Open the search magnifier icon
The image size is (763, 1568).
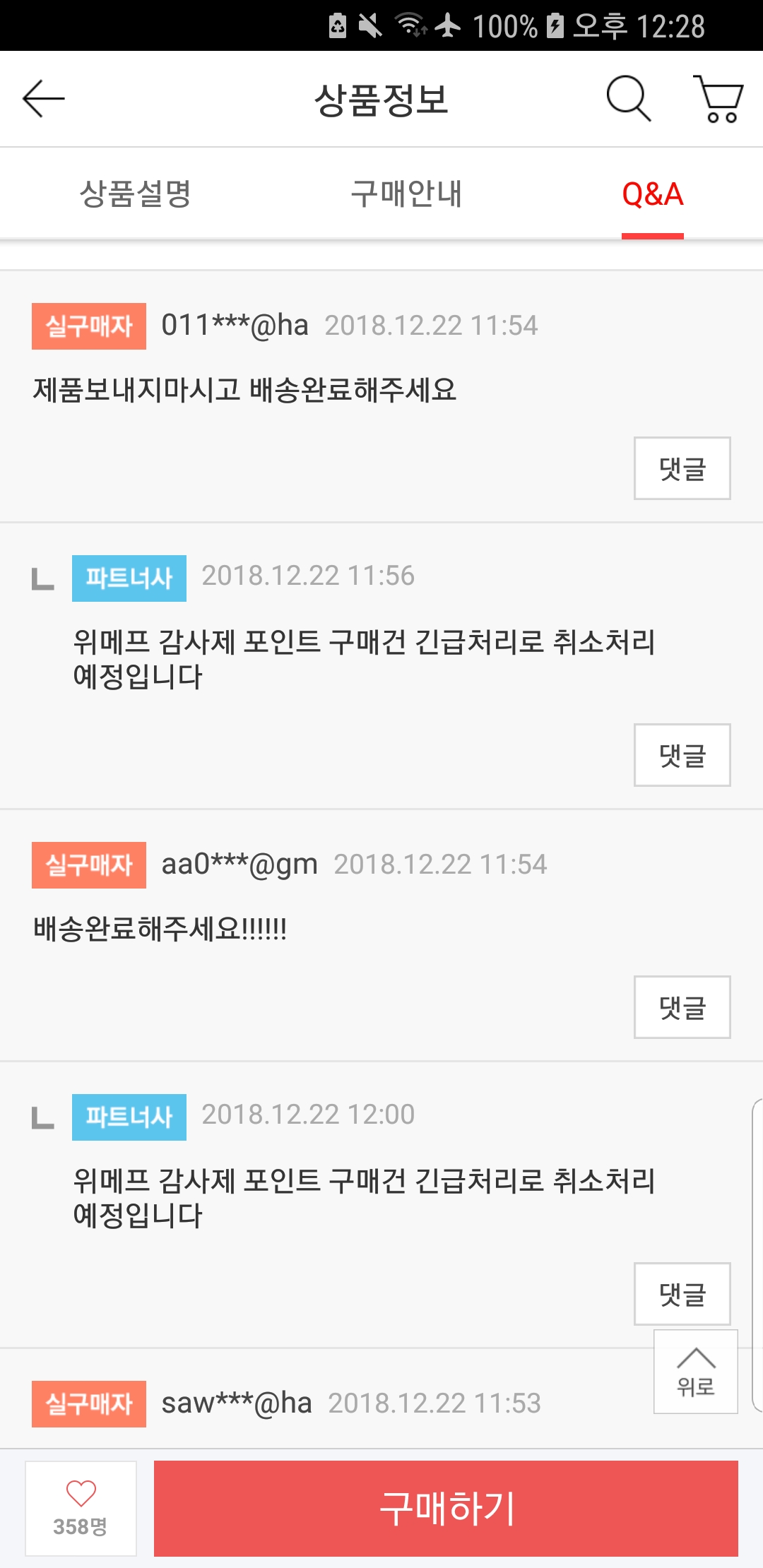click(628, 98)
